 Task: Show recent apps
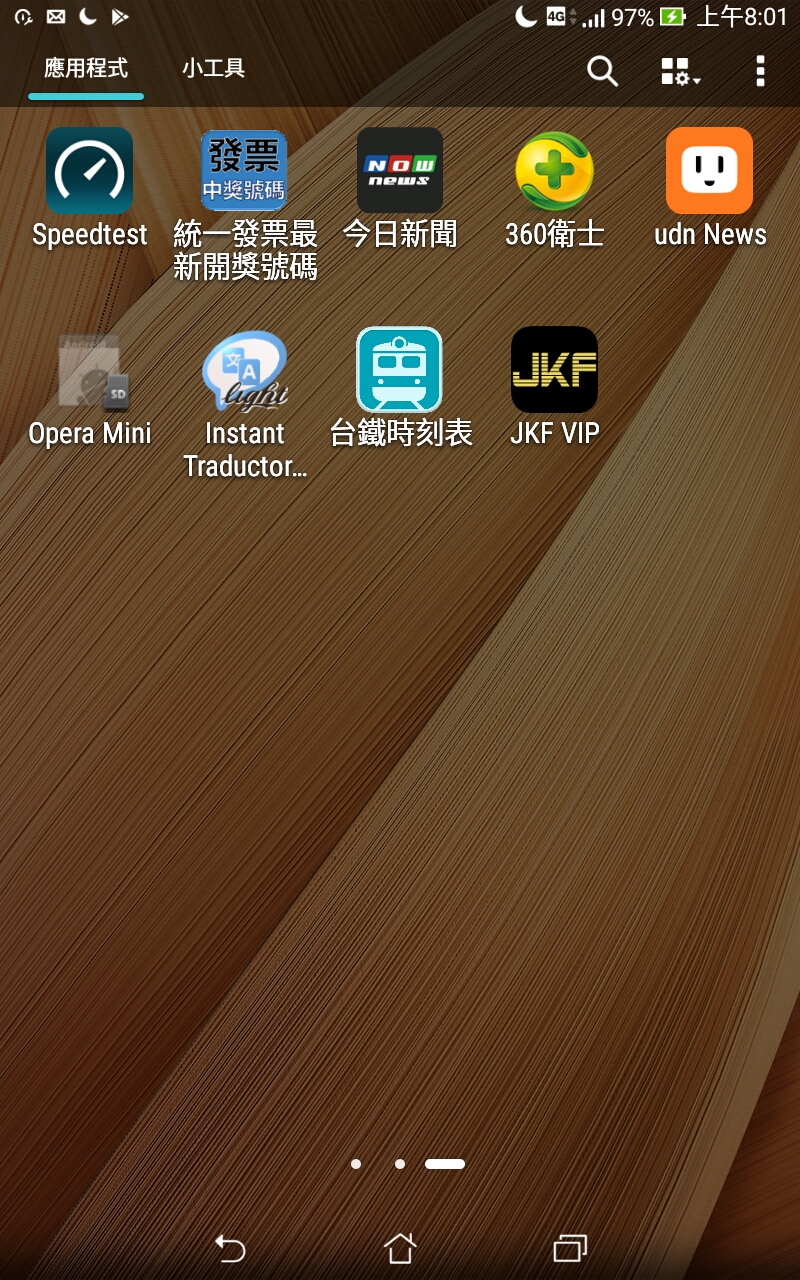tap(569, 1247)
